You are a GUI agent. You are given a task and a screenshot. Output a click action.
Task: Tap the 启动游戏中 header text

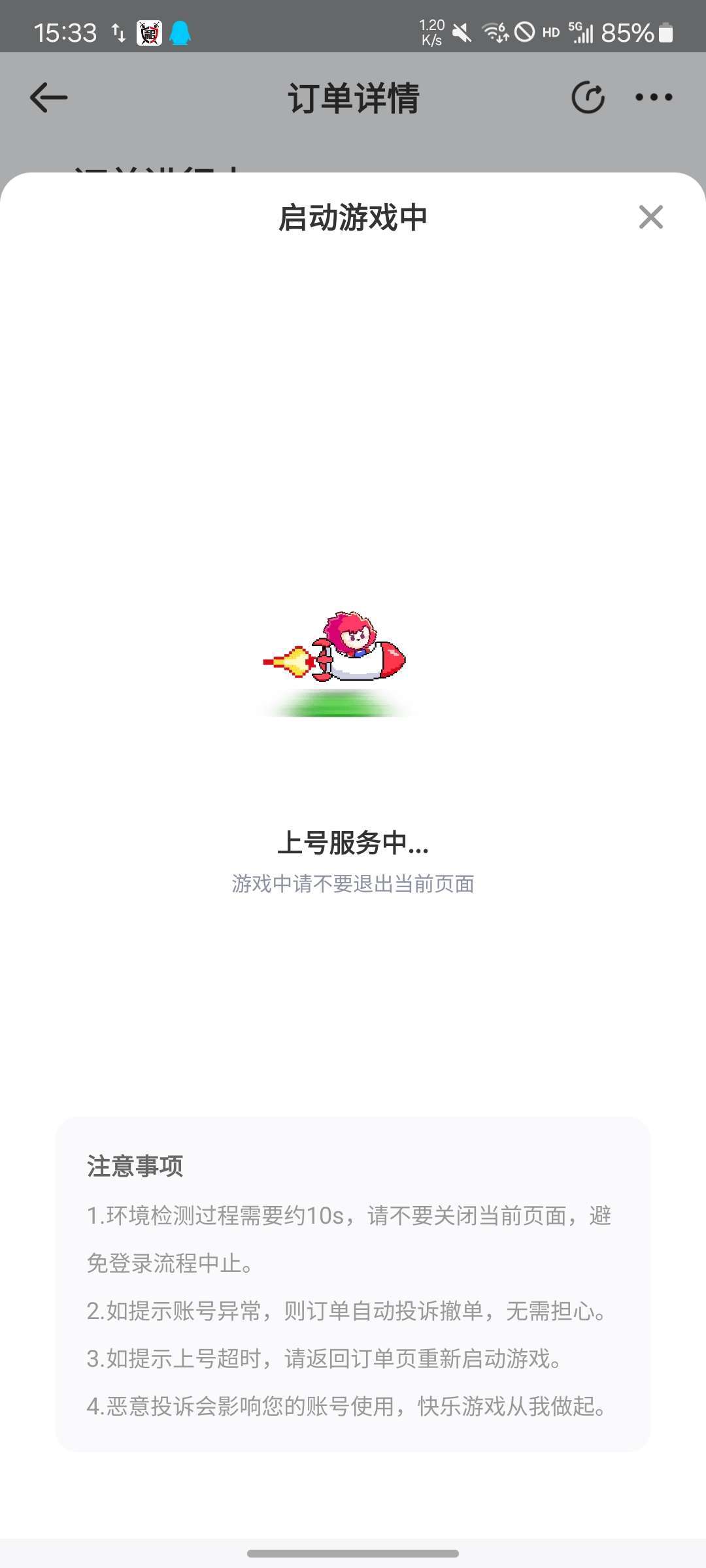click(x=353, y=218)
